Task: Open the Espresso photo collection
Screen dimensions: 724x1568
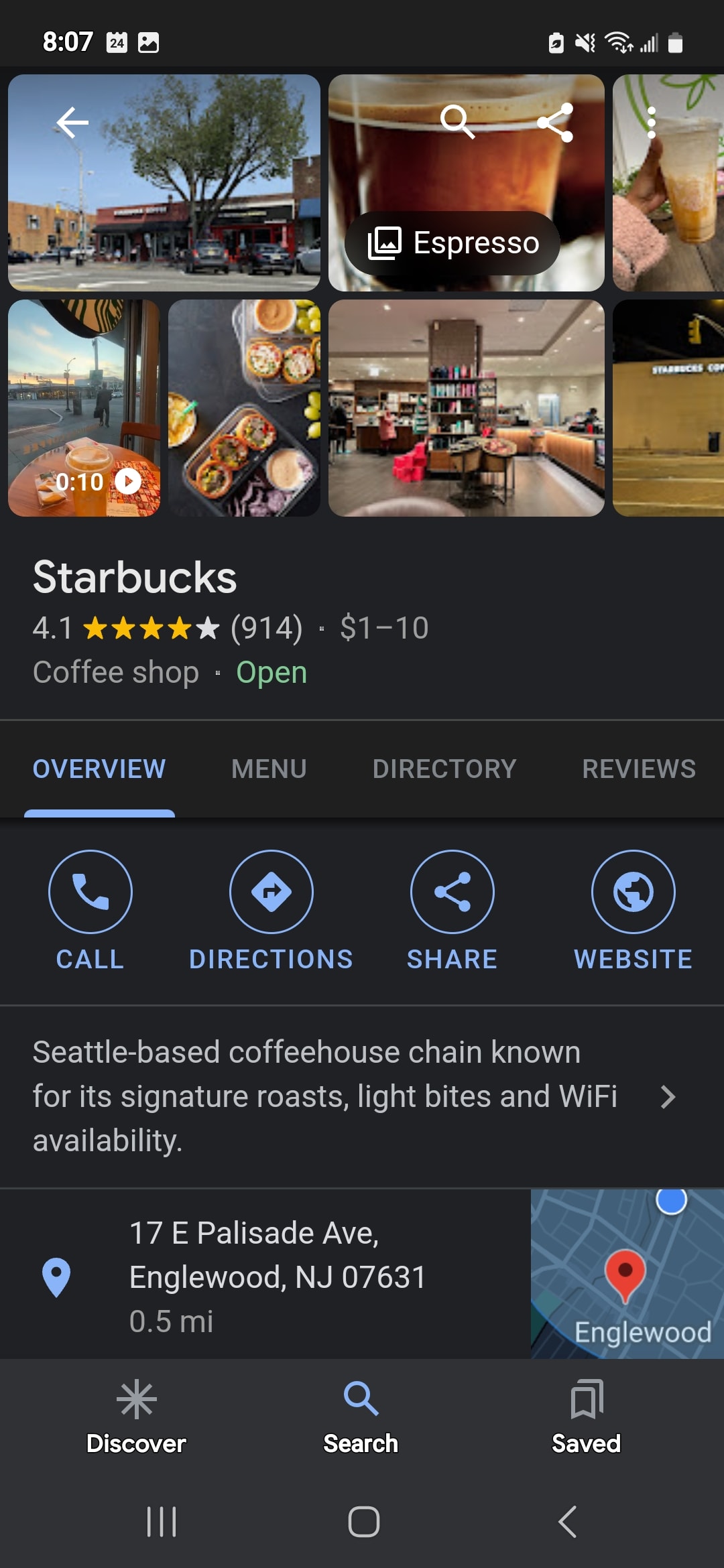Action: tap(453, 243)
